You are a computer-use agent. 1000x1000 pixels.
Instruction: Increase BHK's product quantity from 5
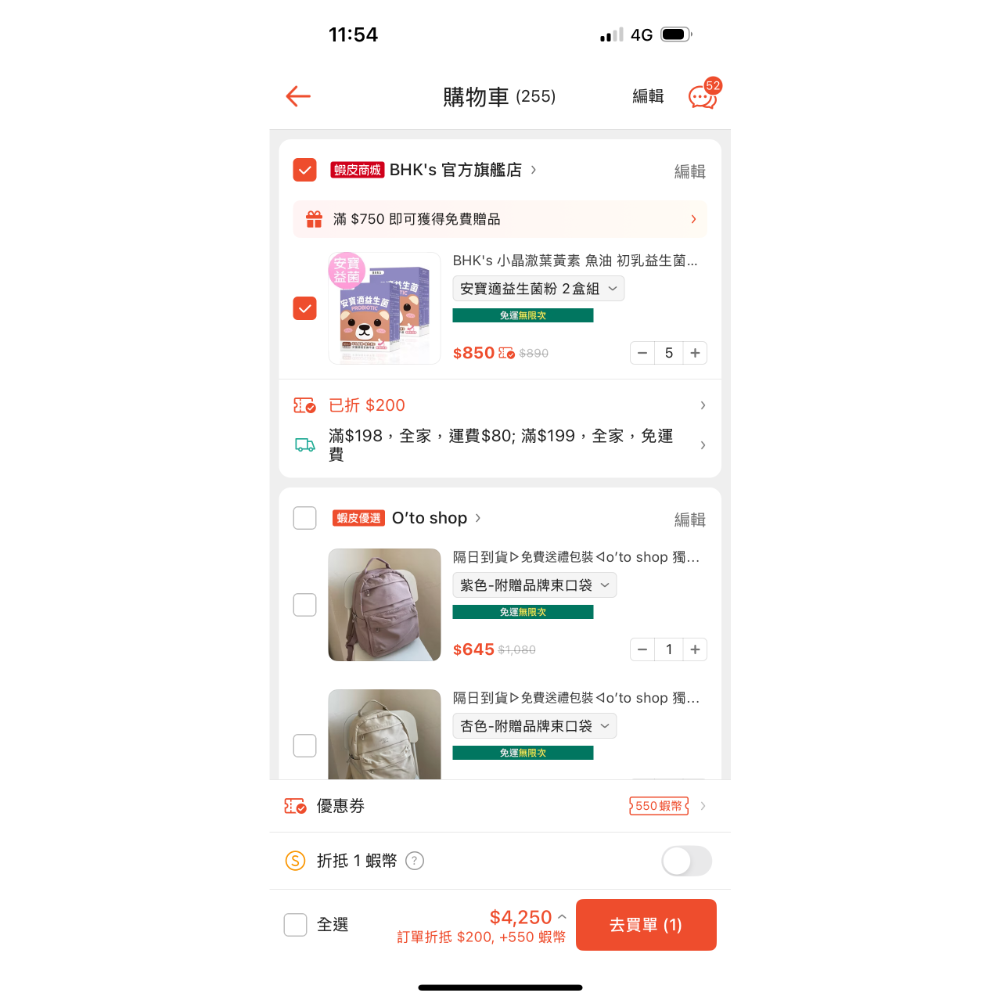695,353
